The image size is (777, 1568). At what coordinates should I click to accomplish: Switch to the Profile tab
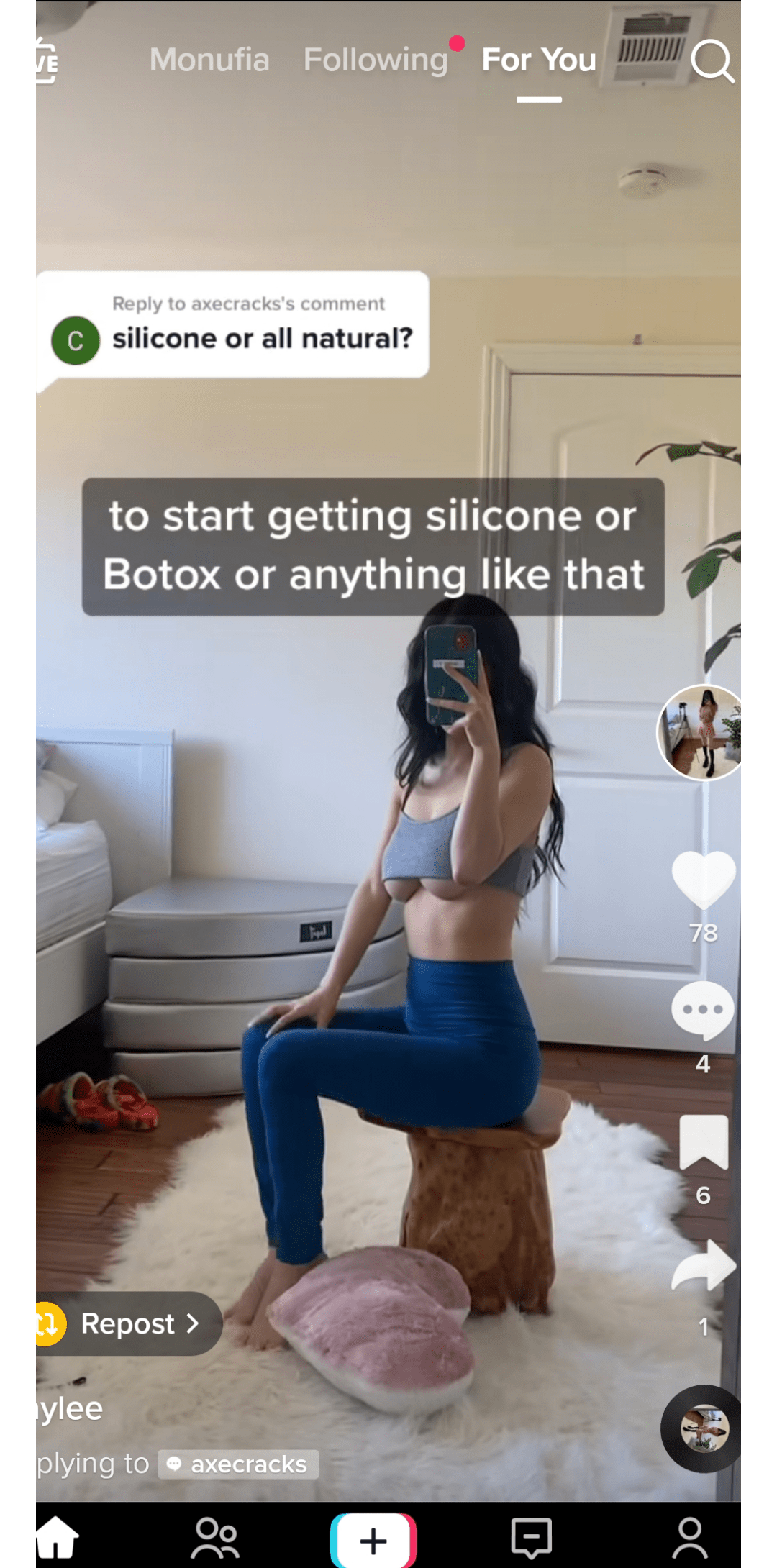coord(689,1539)
